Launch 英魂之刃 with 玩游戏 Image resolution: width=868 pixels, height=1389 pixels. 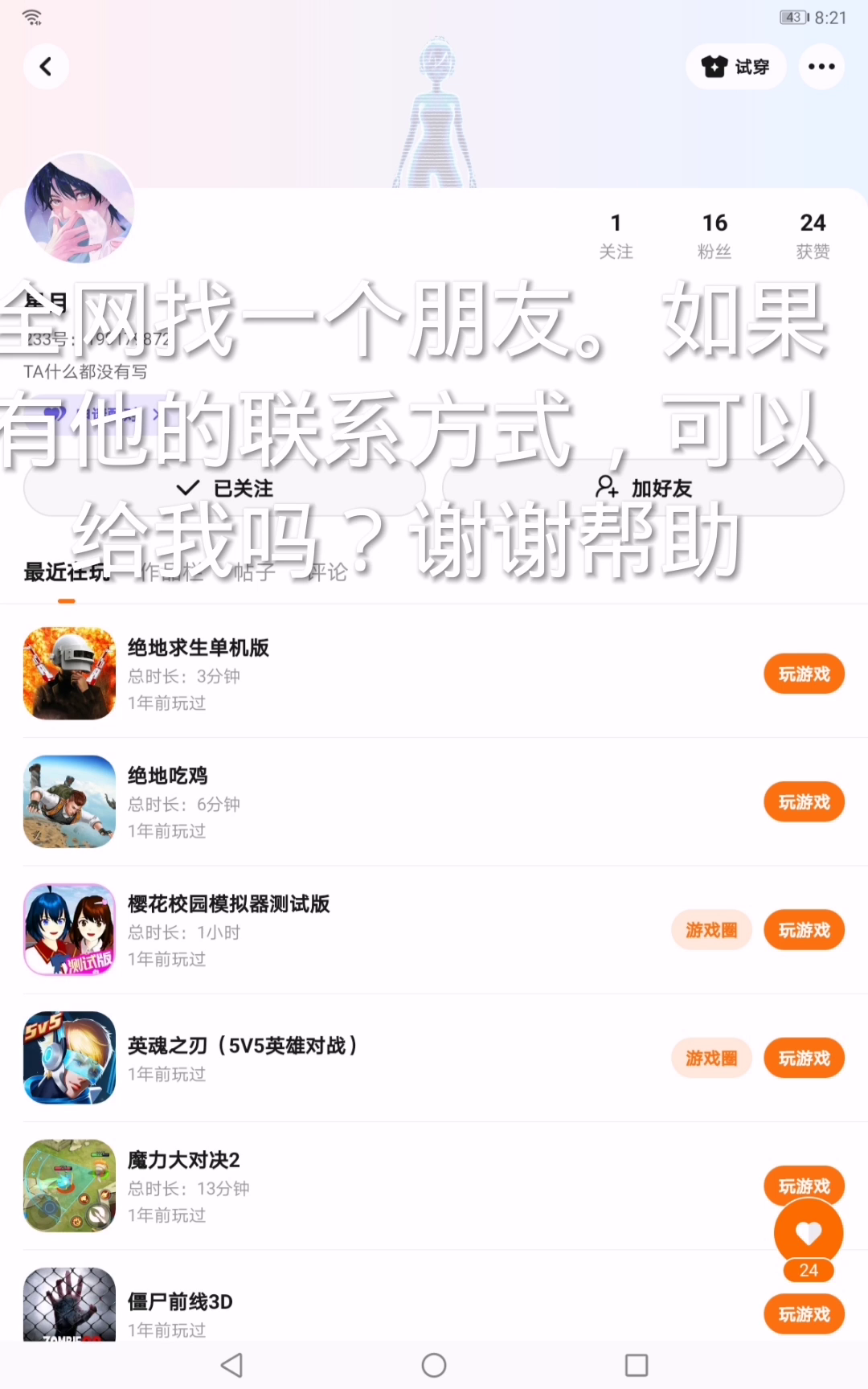click(x=804, y=1058)
